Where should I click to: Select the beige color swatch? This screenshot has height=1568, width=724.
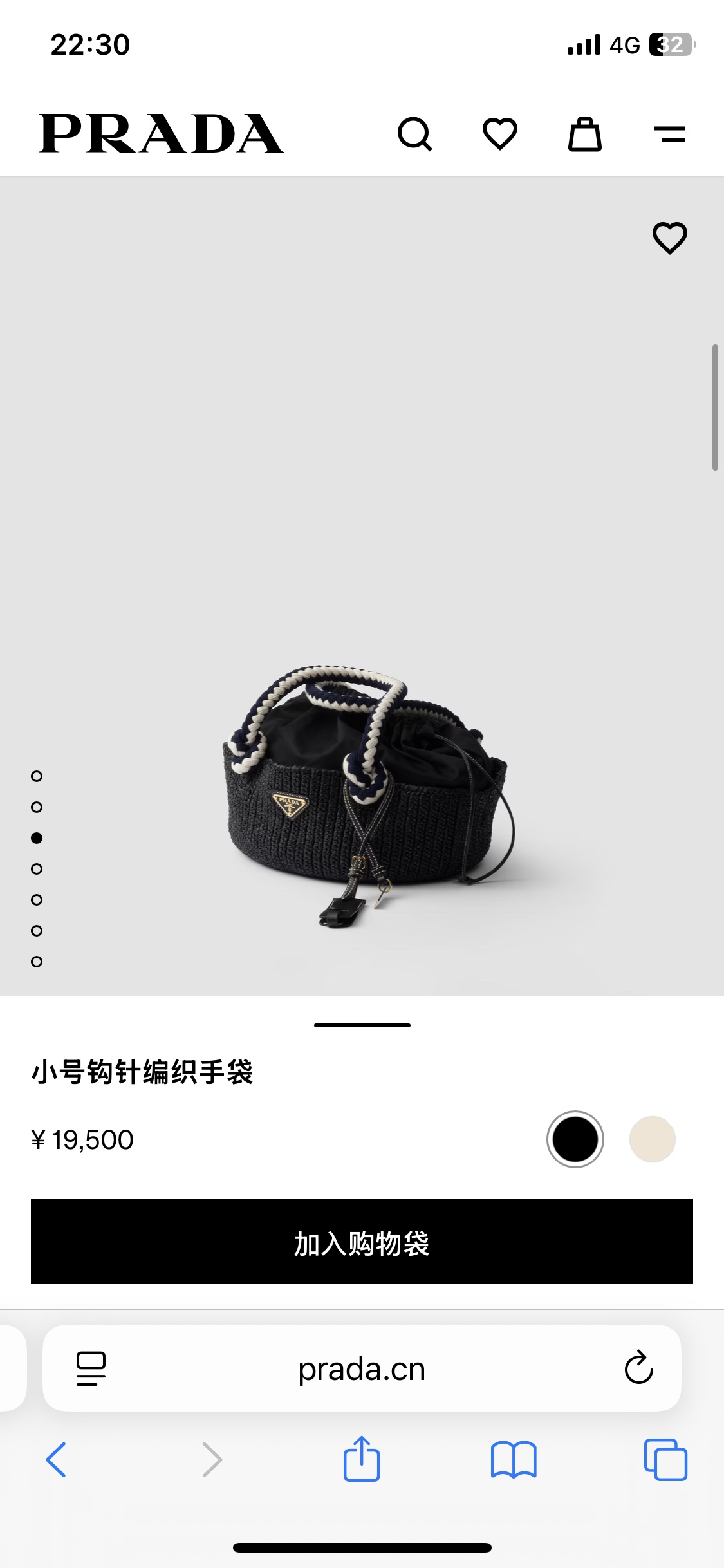click(652, 1139)
